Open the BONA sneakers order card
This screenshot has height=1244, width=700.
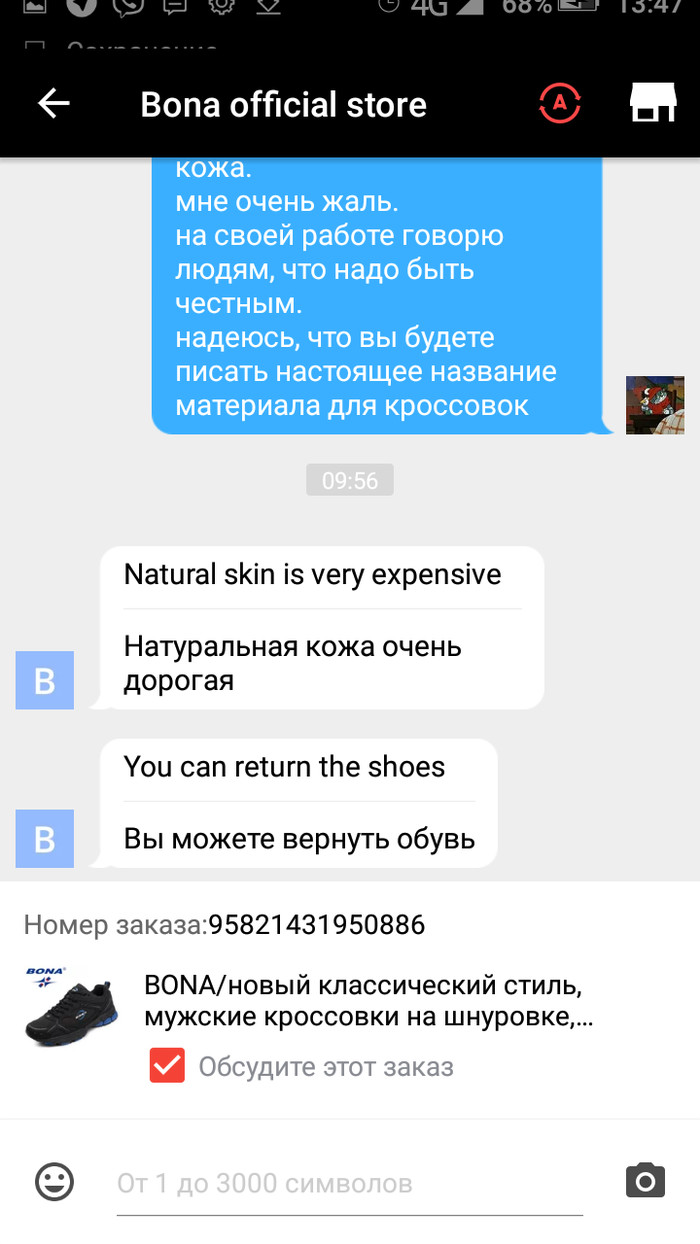pos(369,1002)
